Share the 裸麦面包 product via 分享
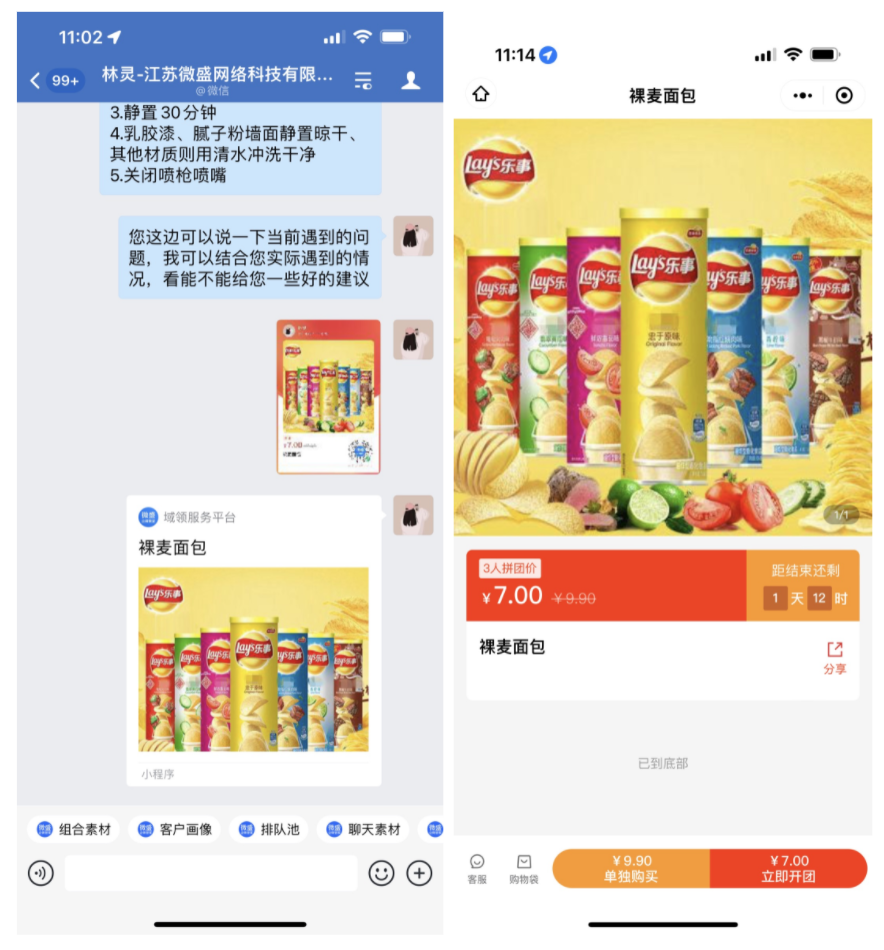Image resolution: width=884 pixels, height=950 pixels. click(x=835, y=658)
